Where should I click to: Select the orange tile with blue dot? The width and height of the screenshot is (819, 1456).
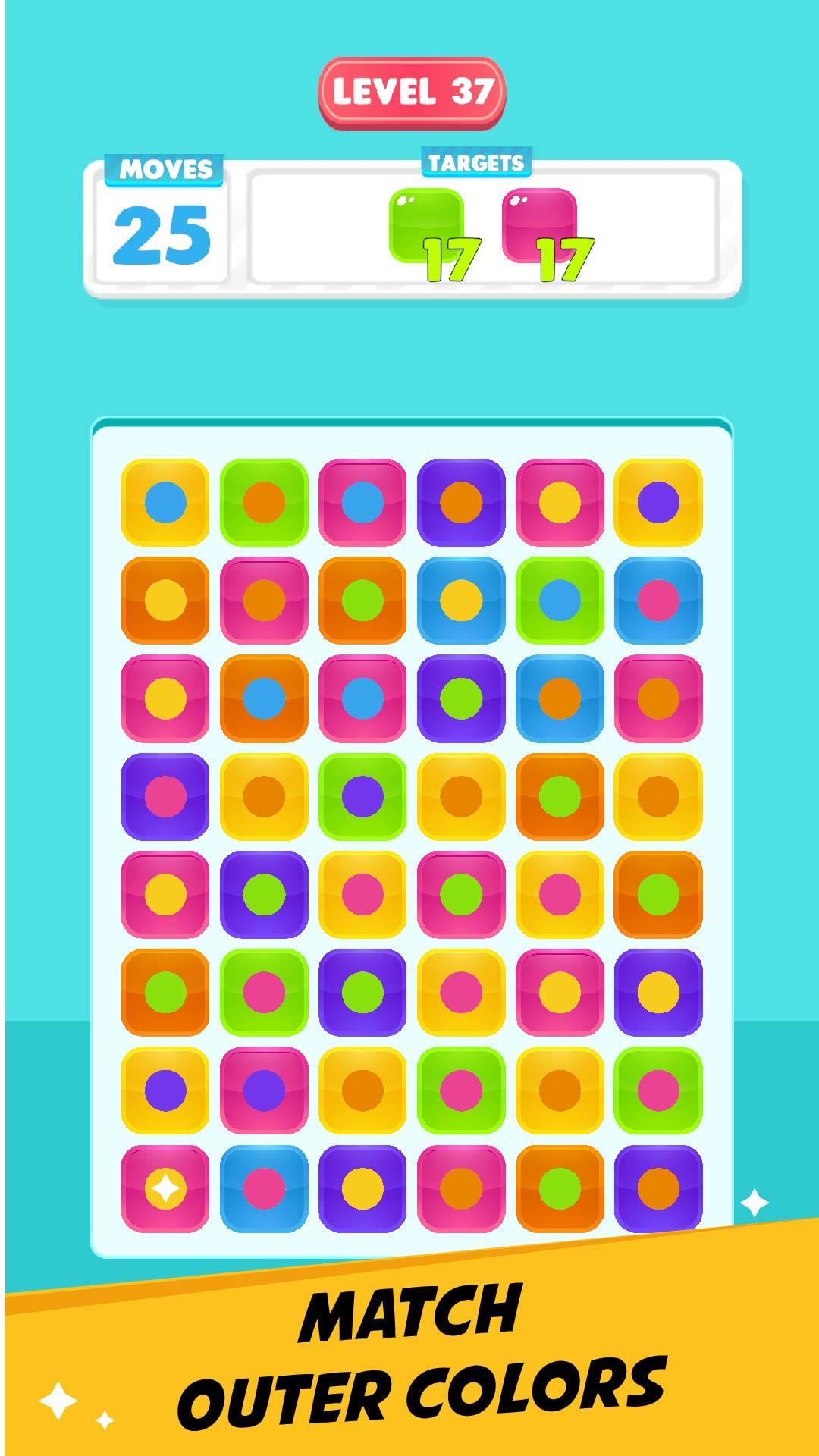(264, 698)
